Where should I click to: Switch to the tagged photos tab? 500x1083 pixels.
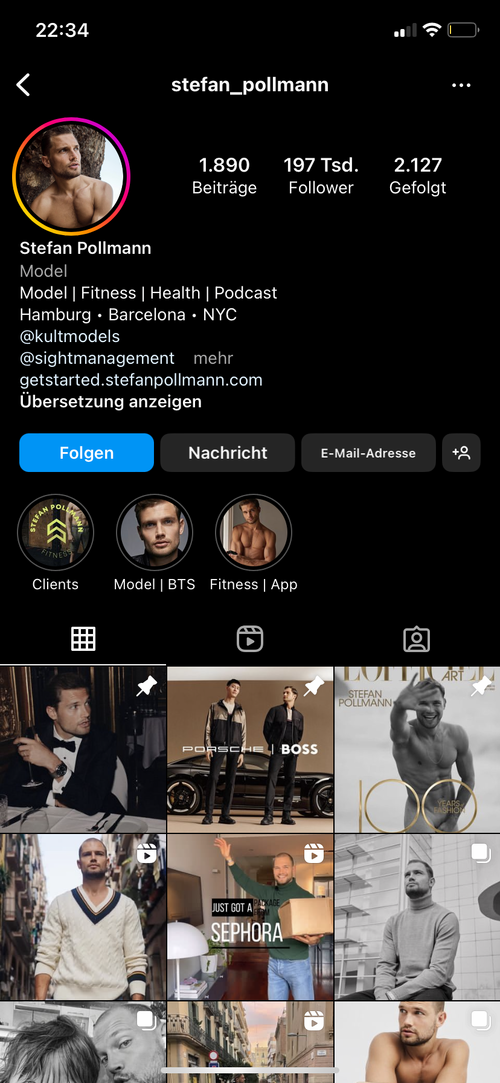(416, 640)
